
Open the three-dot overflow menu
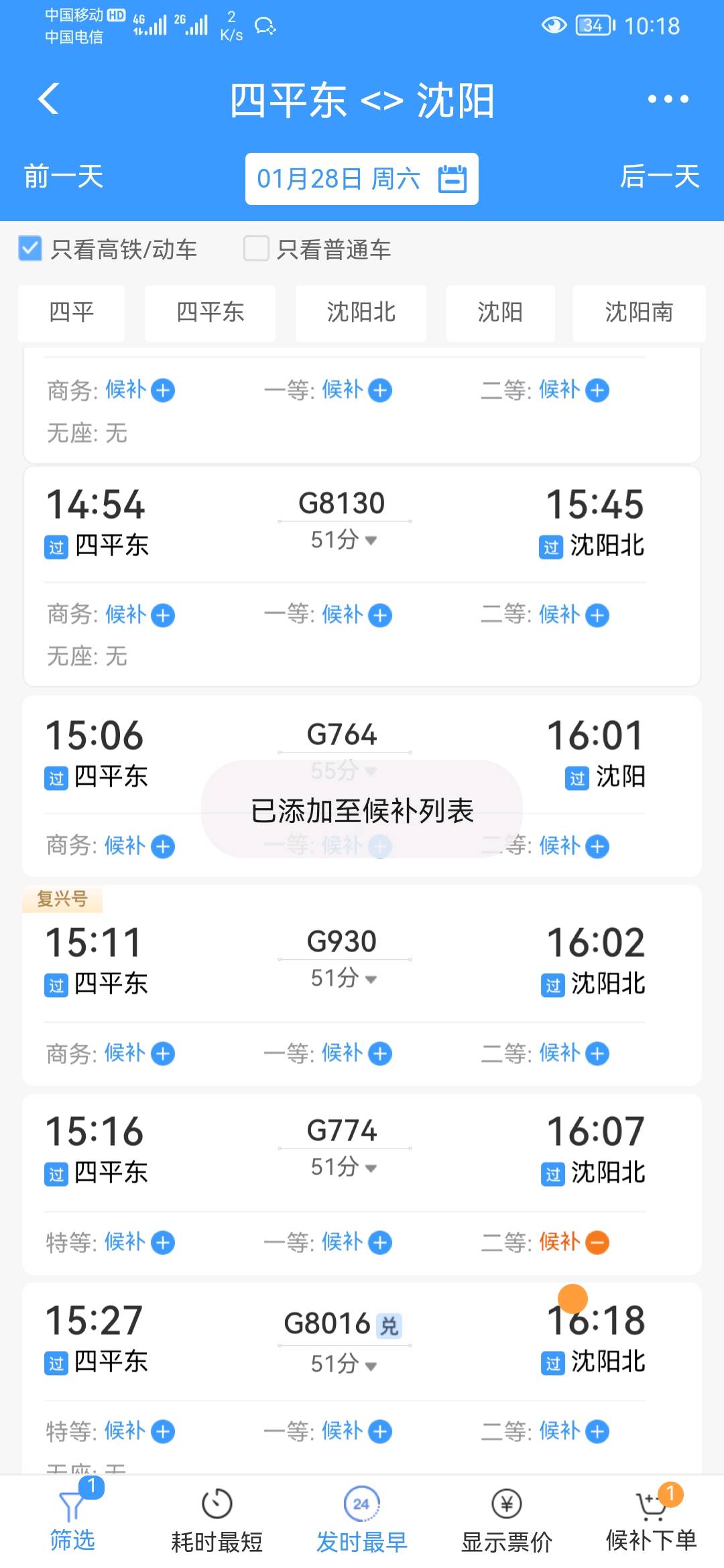point(668,99)
